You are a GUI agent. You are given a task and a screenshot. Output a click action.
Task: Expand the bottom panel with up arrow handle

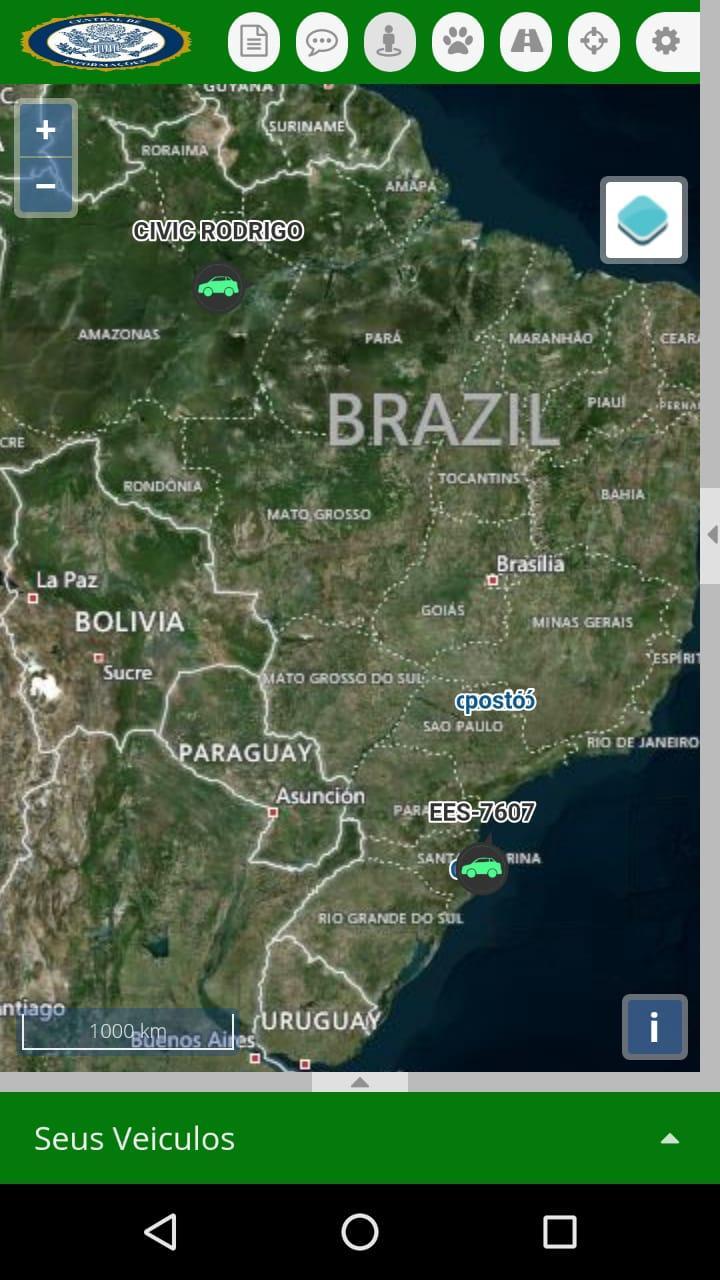tap(360, 1082)
